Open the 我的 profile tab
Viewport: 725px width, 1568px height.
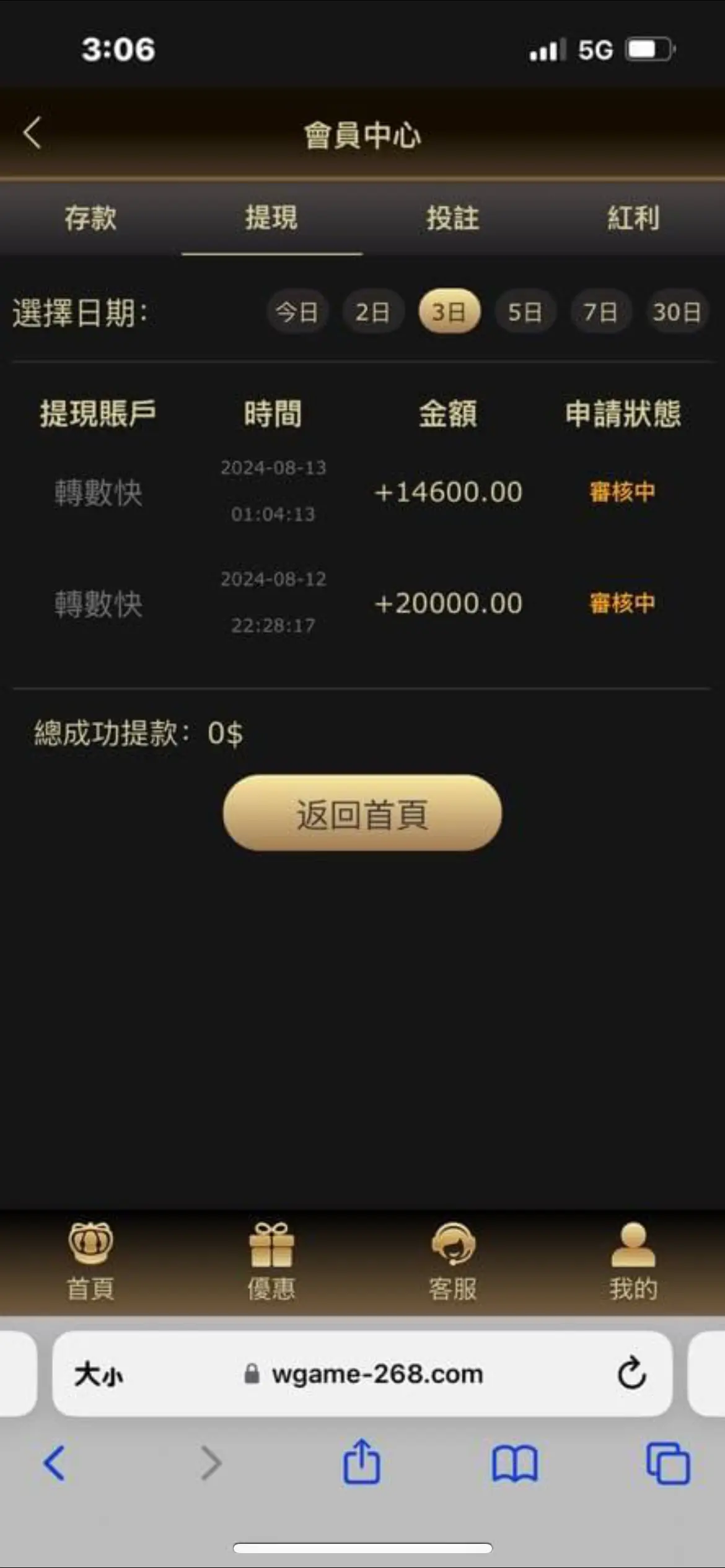tap(633, 1261)
